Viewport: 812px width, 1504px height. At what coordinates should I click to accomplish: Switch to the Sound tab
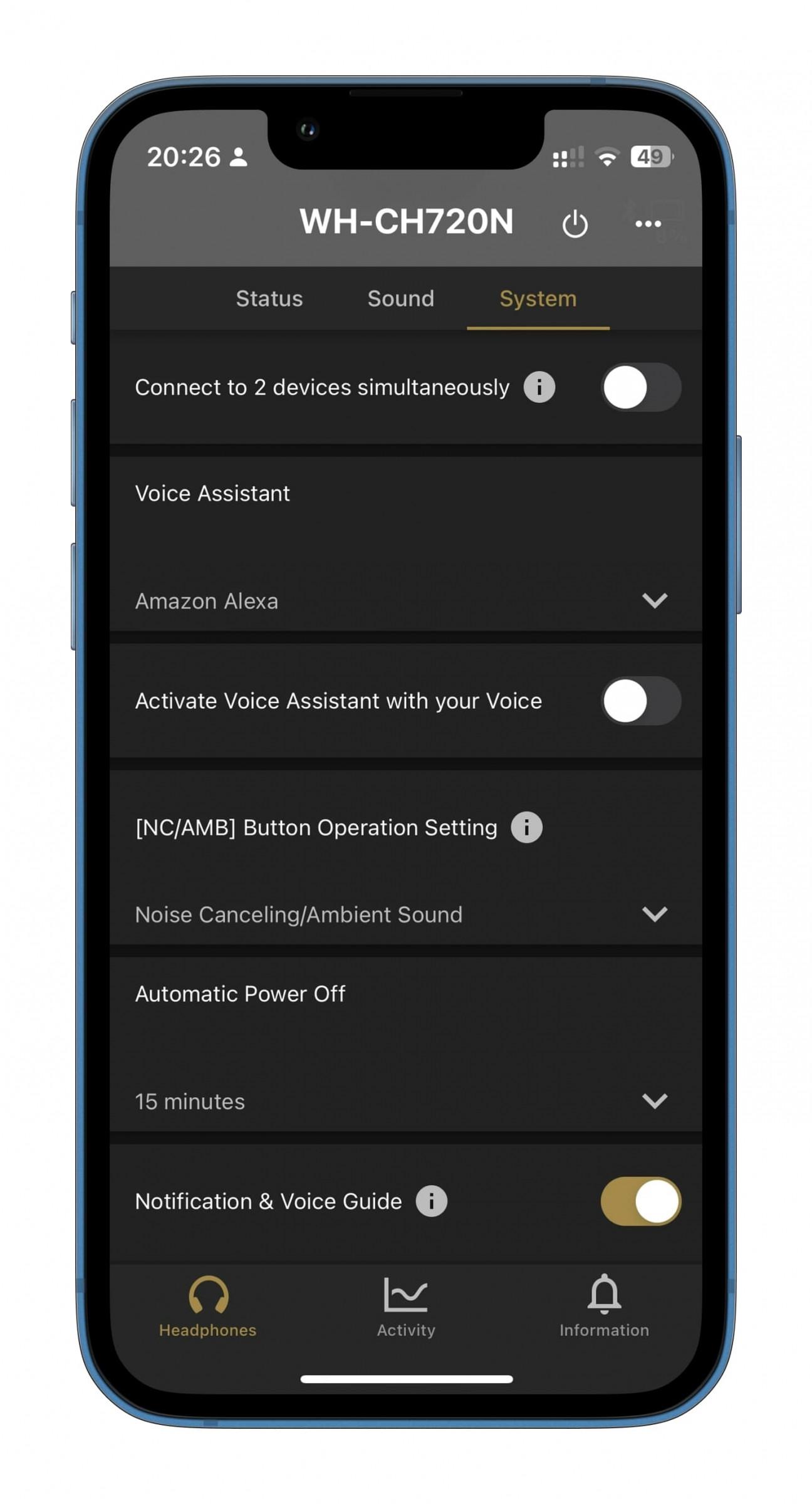pos(400,298)
